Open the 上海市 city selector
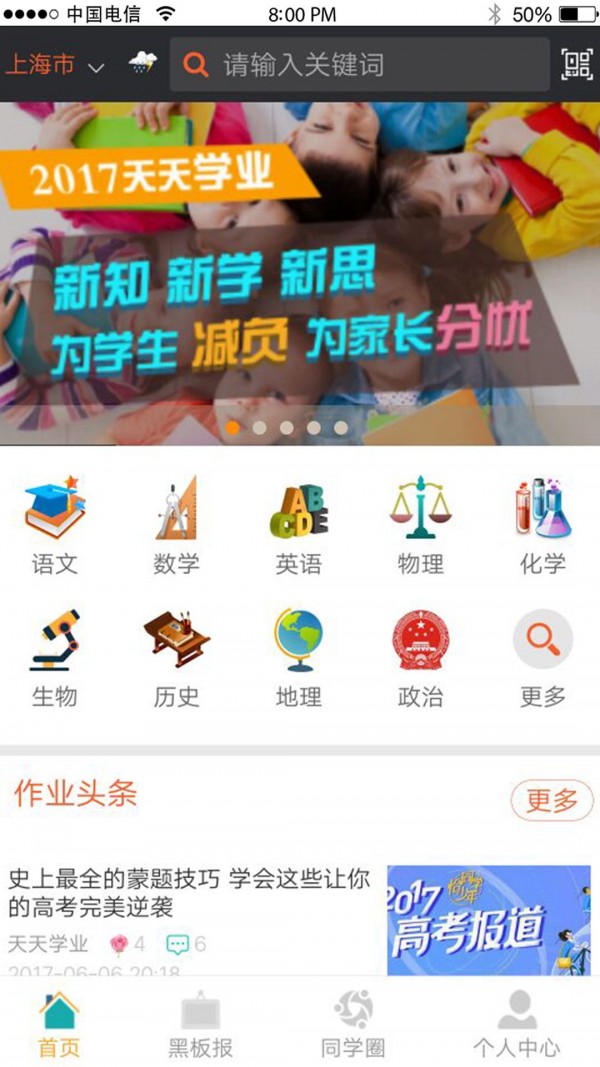This screenshot has height=1067, width=600. click(55, 66)
